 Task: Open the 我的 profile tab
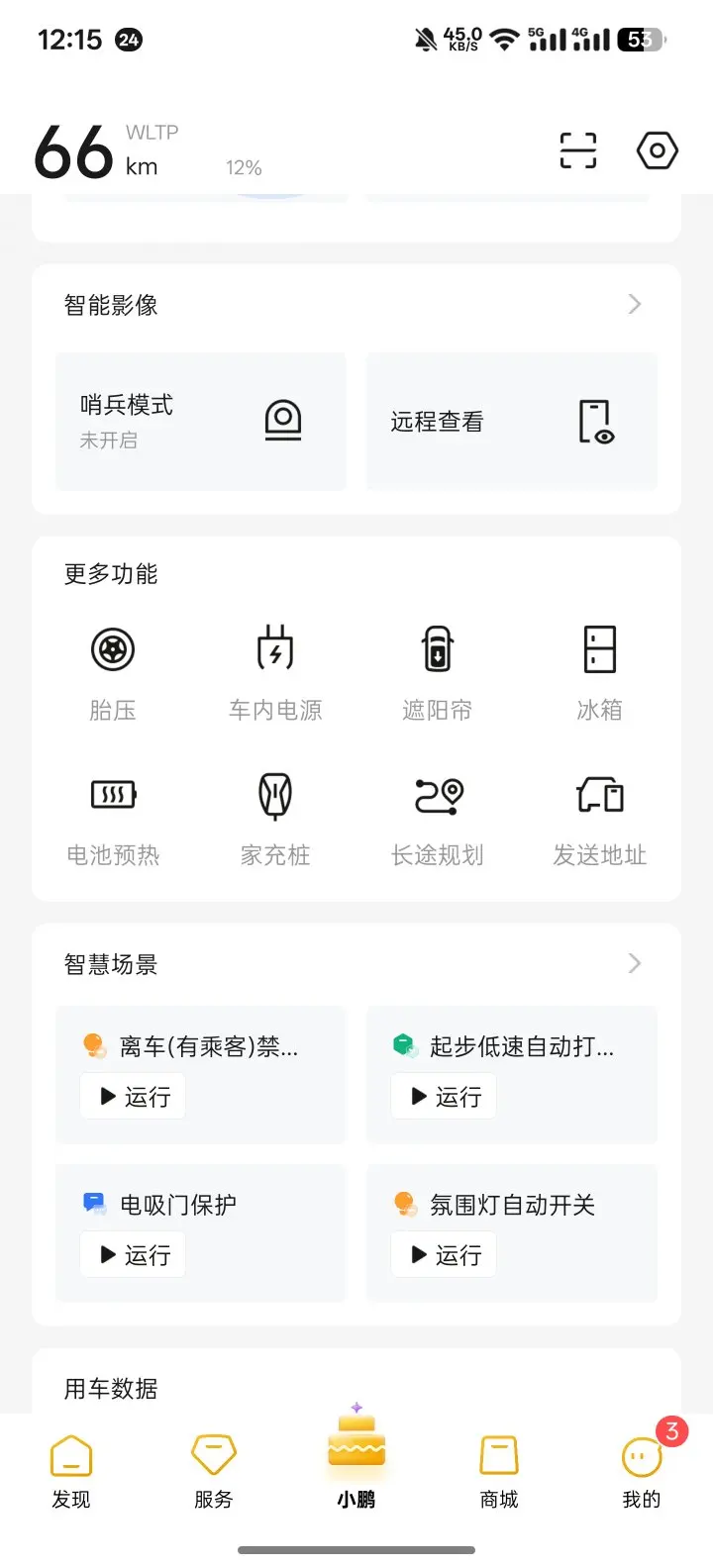click(642, 1472)
